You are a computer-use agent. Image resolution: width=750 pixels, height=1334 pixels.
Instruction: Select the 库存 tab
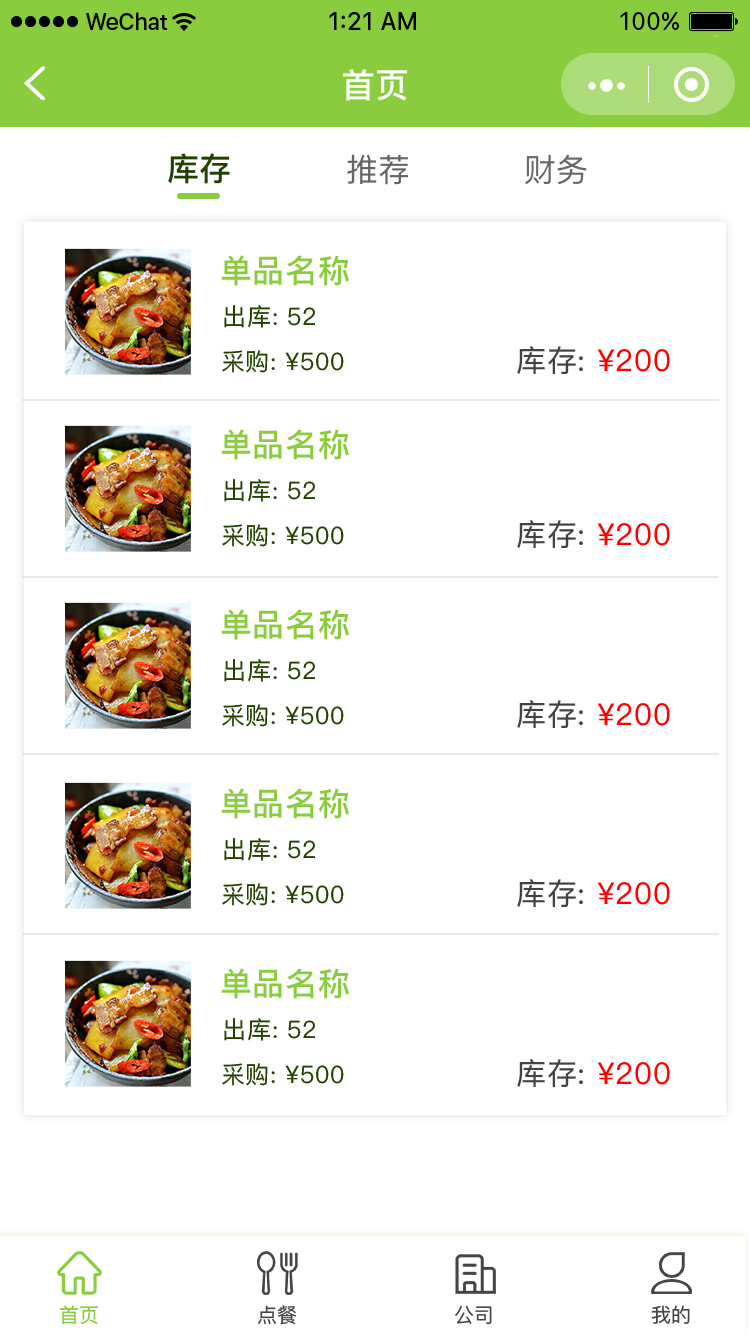199,170
